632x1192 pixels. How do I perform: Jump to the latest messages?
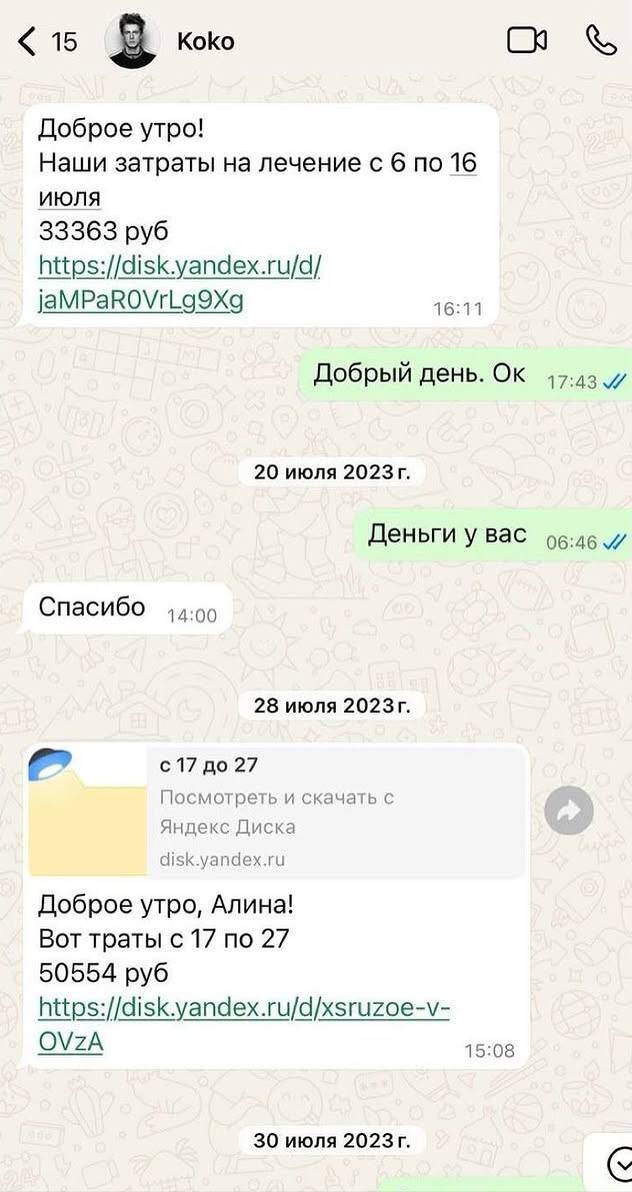point(620,1163)
